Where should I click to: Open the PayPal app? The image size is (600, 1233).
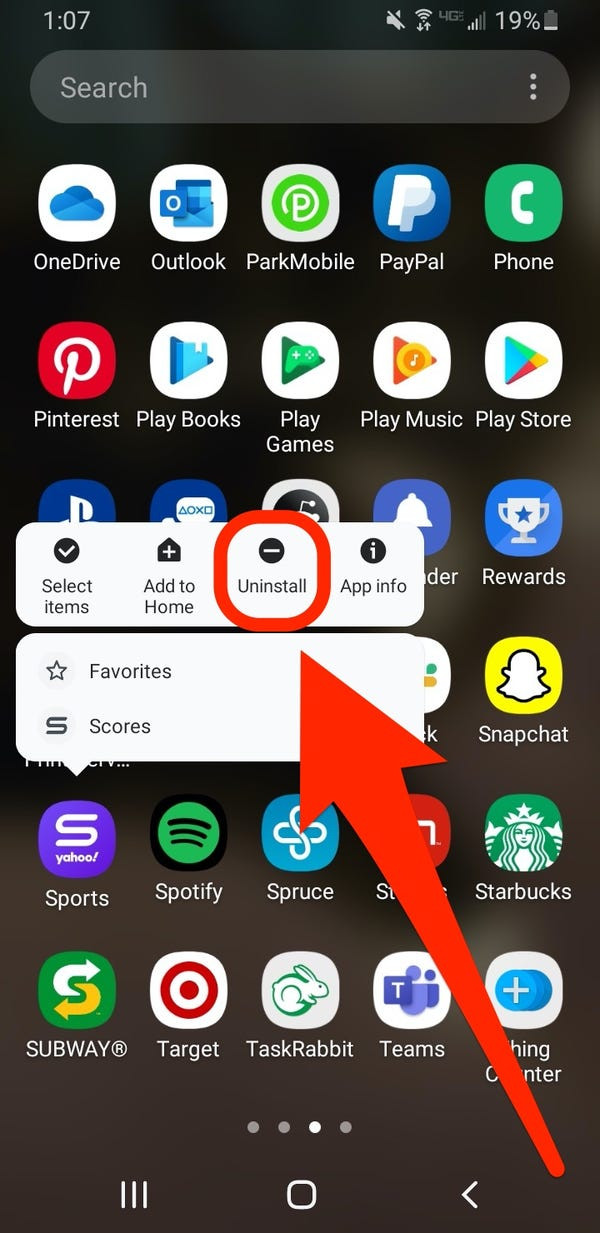pos(412,204)
